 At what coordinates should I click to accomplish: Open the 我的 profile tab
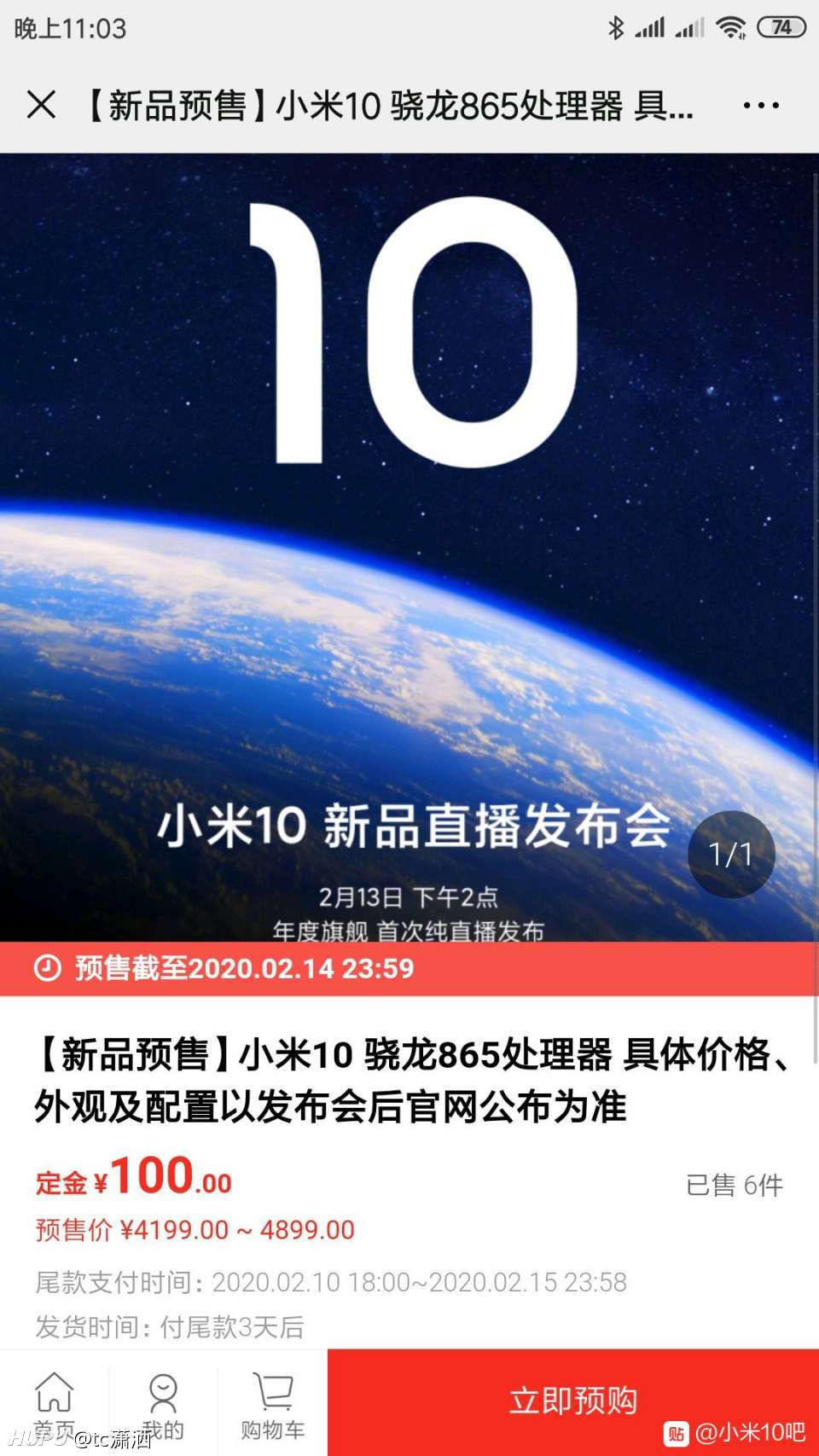(x=163, y=1404)
